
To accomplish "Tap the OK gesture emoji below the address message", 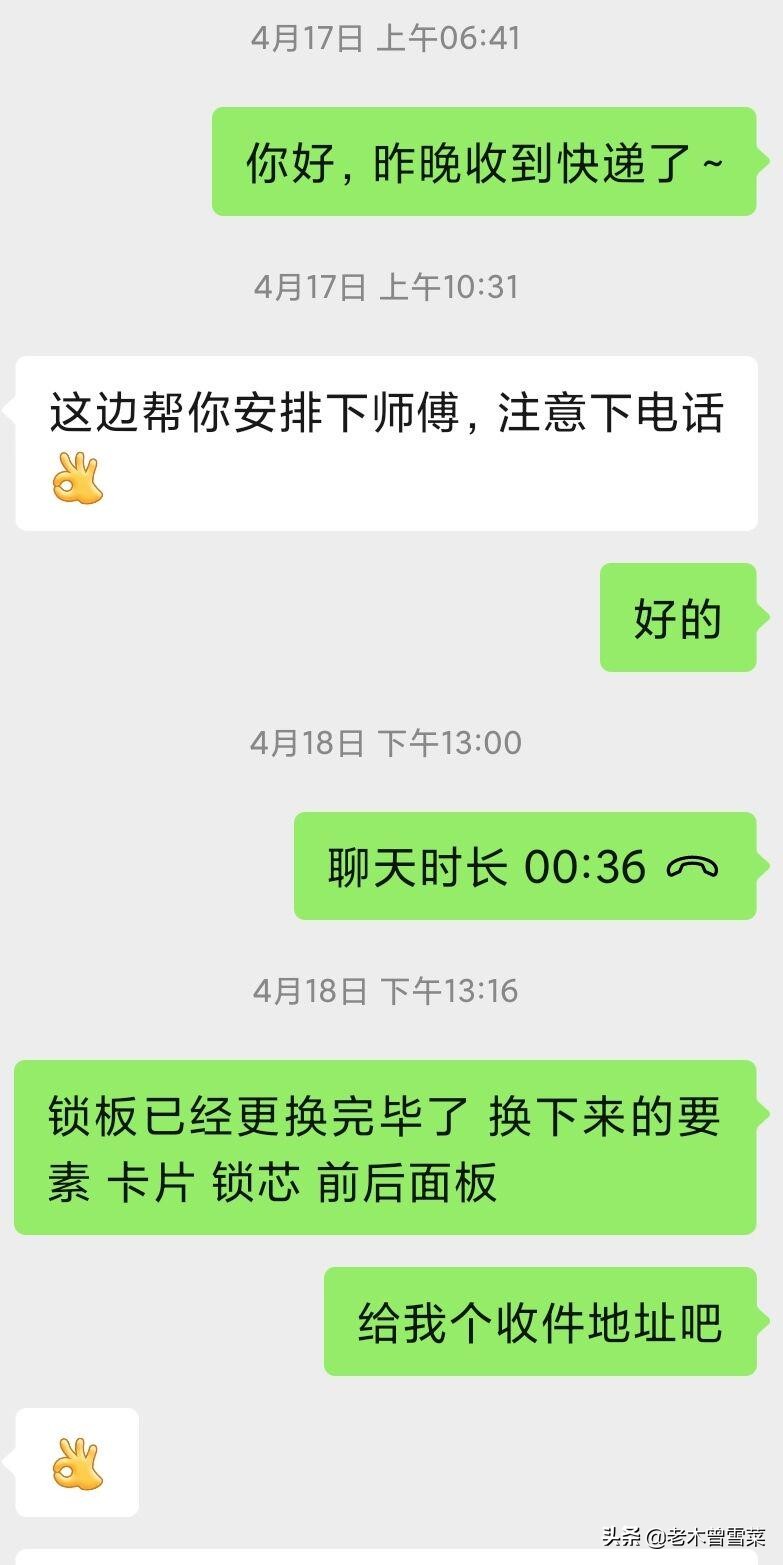I will coord(77,1462).
